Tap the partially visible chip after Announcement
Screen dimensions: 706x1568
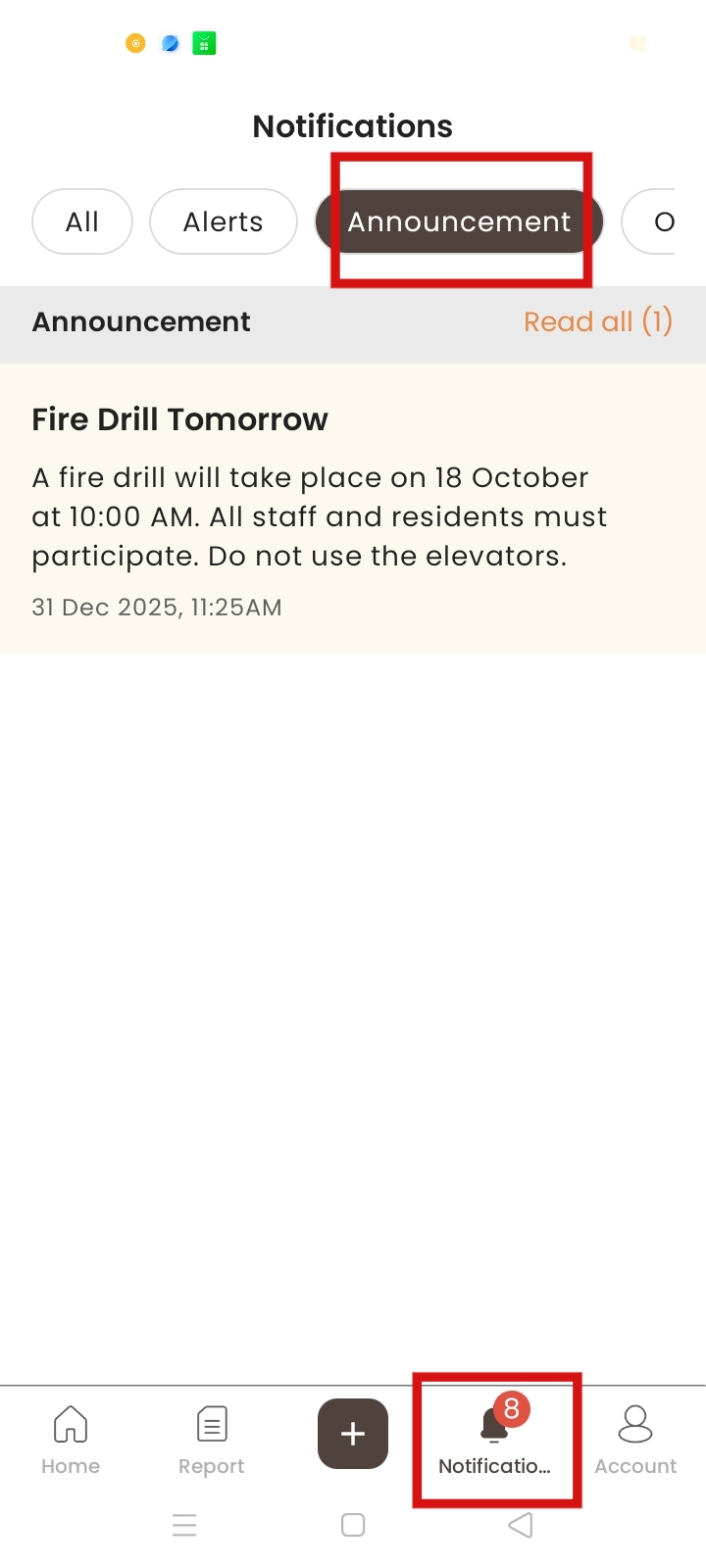[655, 222]
